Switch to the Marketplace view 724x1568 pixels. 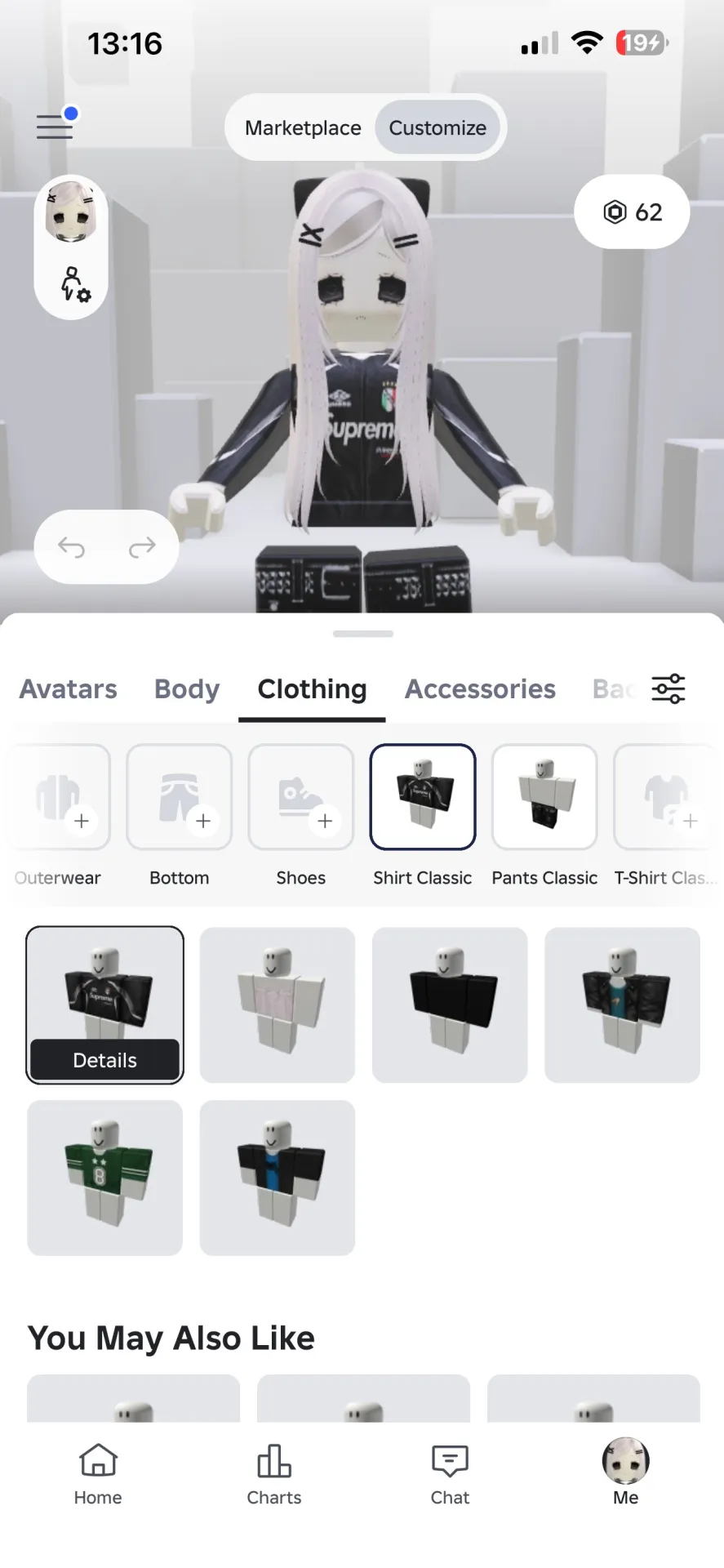point(303,127)
